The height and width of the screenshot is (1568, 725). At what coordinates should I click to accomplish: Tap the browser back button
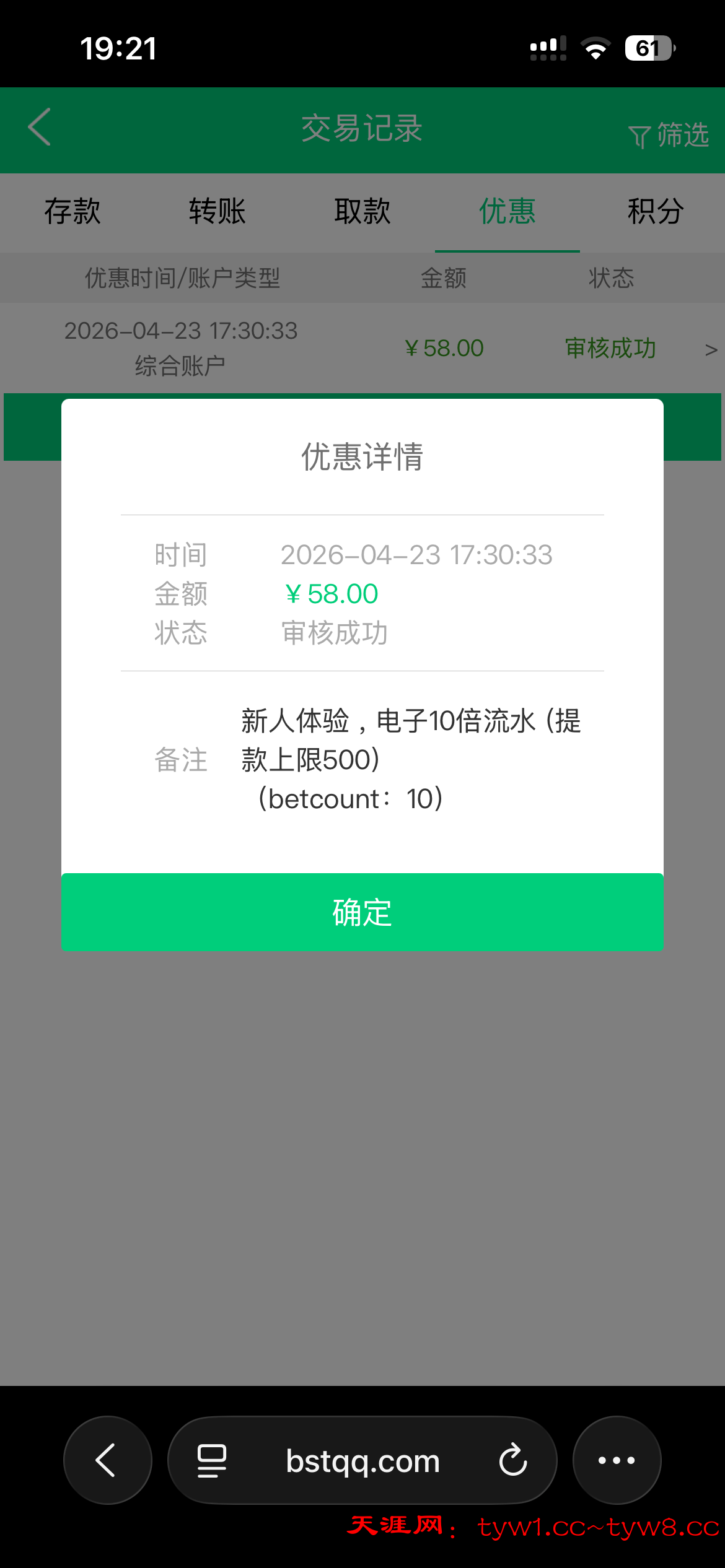click(107, 1460)
